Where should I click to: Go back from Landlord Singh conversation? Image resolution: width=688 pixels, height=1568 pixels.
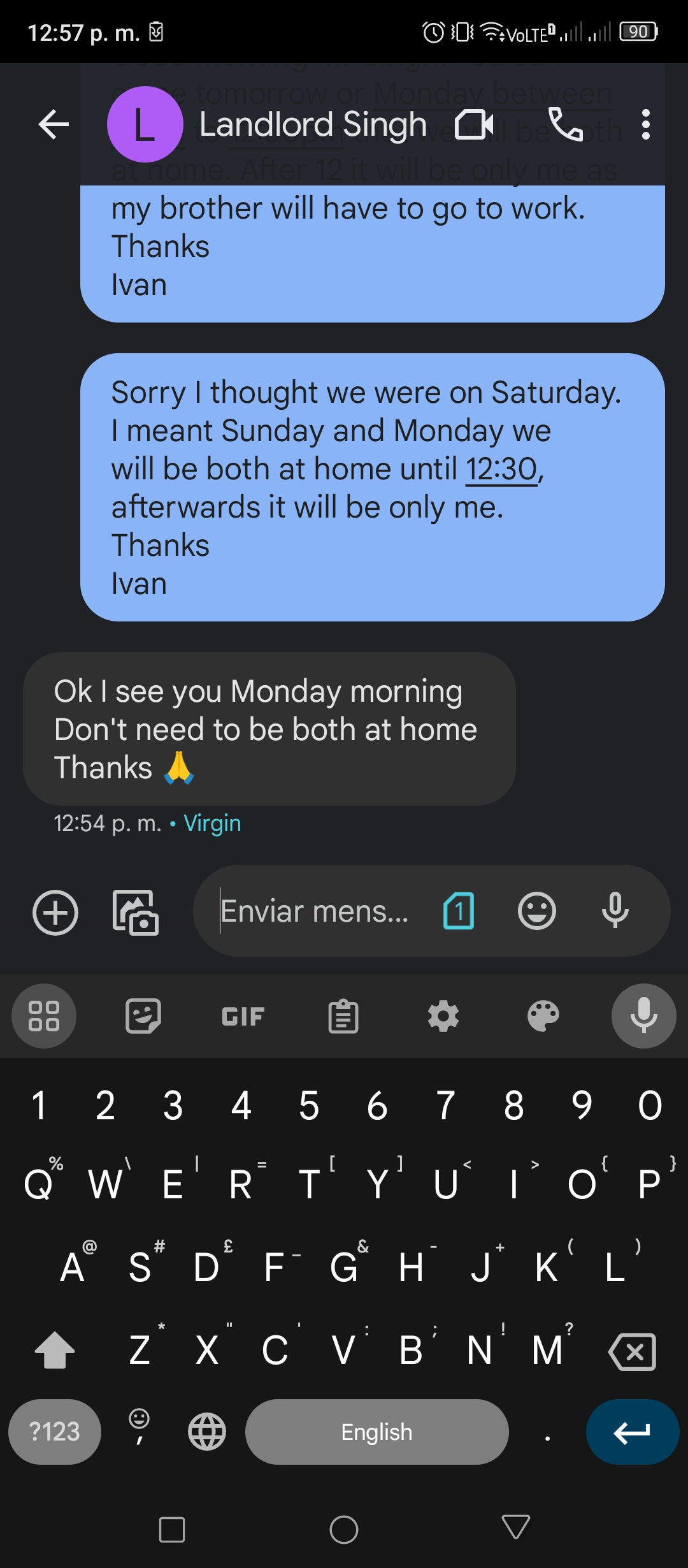tap(54, 124)
